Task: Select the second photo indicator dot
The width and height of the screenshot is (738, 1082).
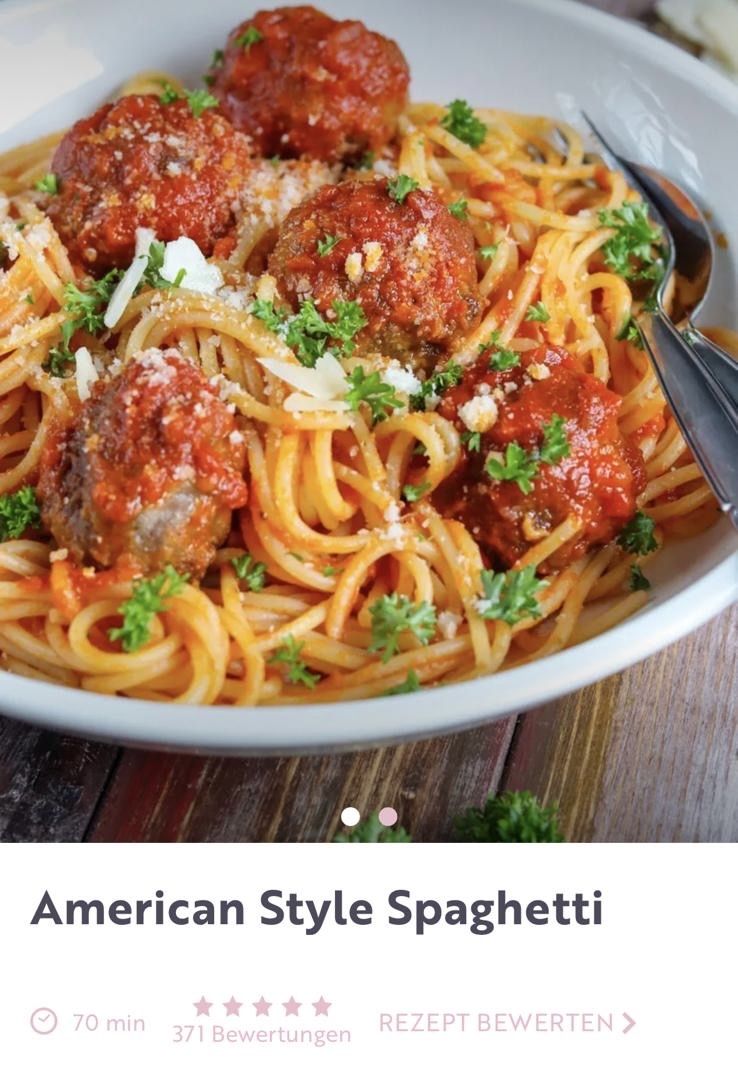Action: (x=388, y=816)
